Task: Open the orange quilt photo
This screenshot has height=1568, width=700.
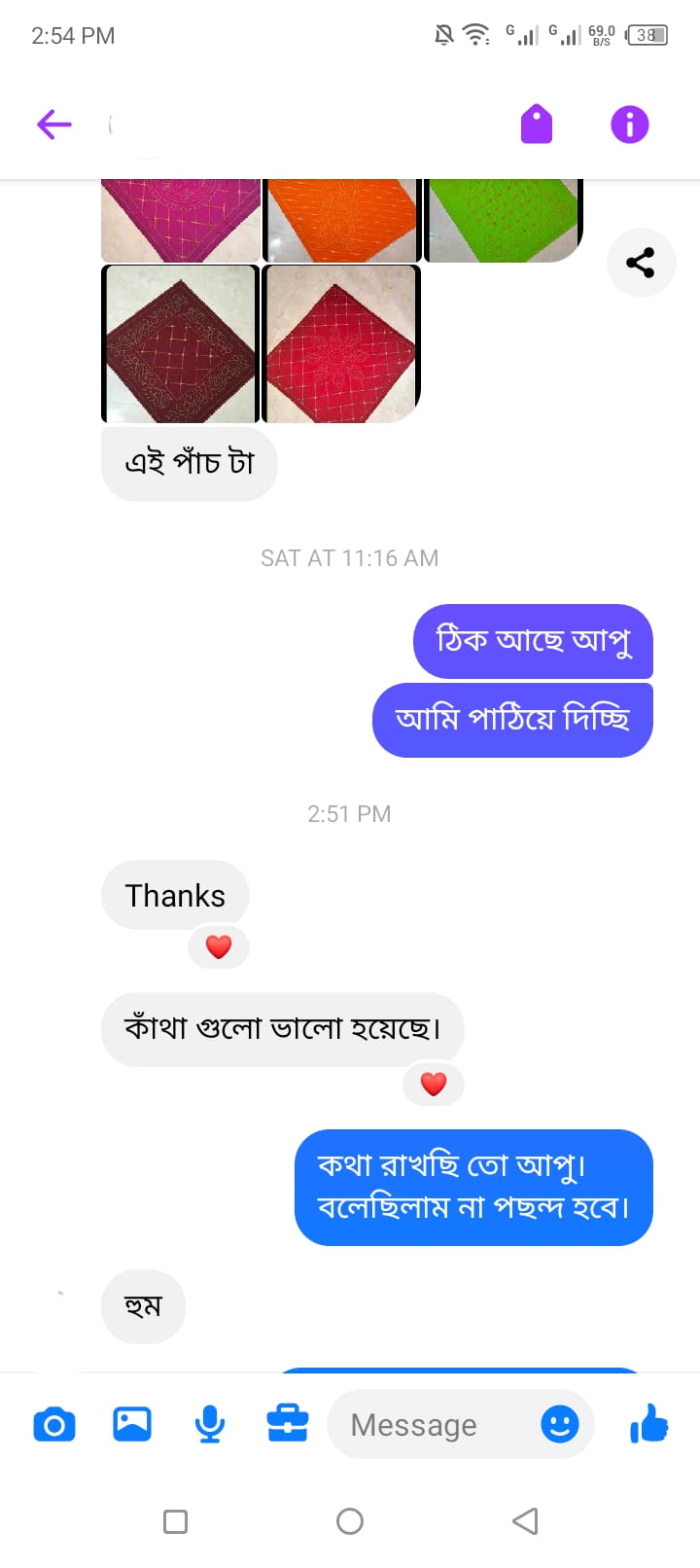Action: tap(341, 221)
